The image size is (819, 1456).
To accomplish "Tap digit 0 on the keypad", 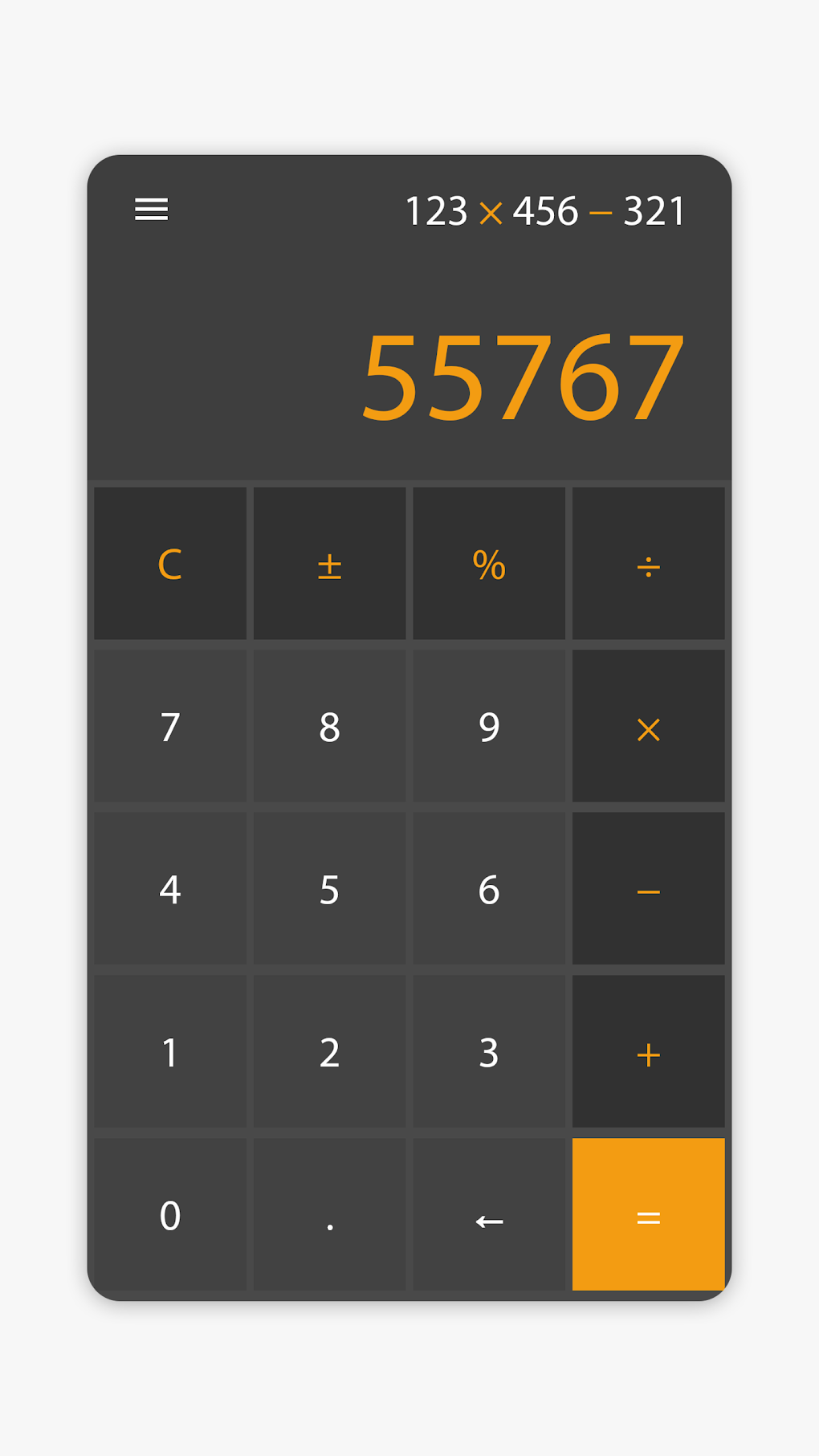I will pyautogui.click(x=169, y=1217).
